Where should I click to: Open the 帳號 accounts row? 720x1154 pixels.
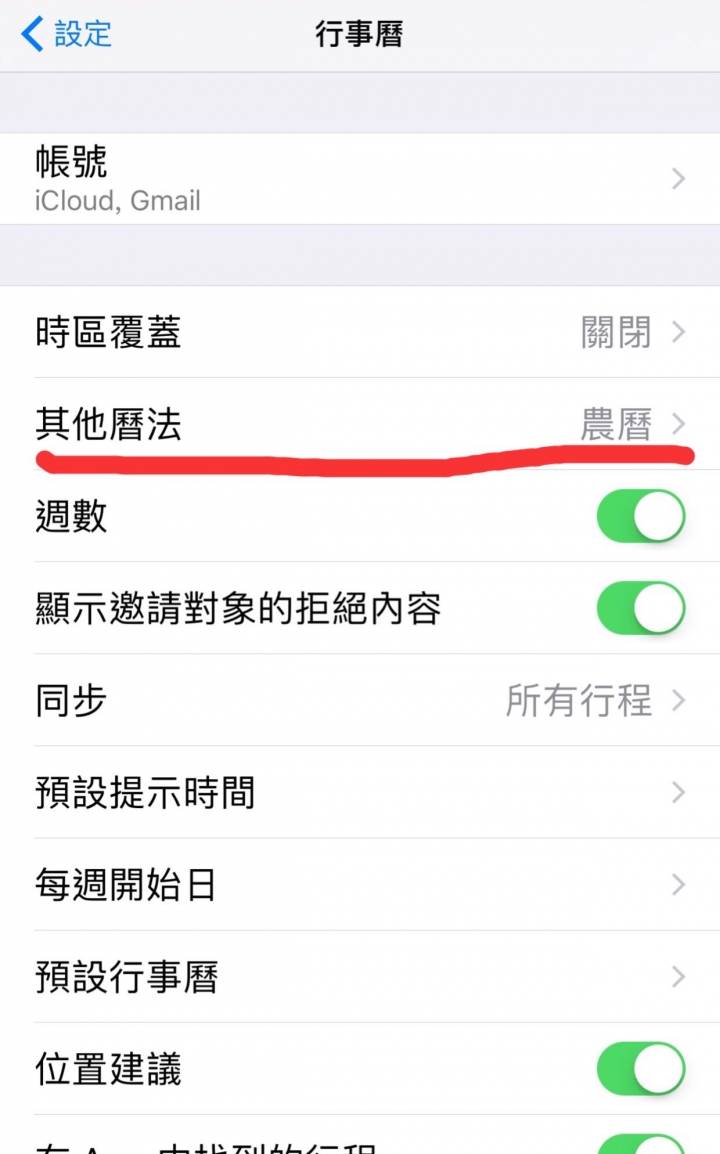(x=360, y=179)
